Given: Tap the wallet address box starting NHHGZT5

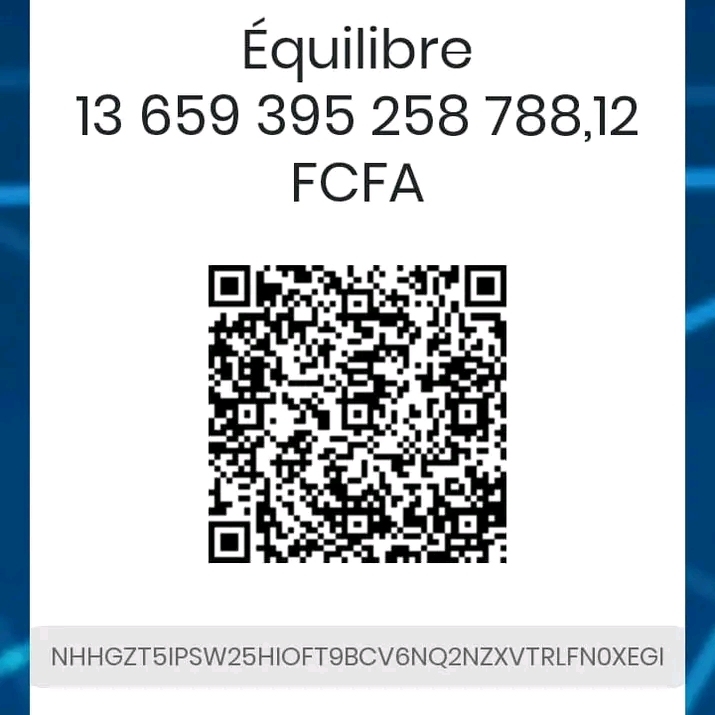Looking at the screenshot, I should click(x=357, y=657).
